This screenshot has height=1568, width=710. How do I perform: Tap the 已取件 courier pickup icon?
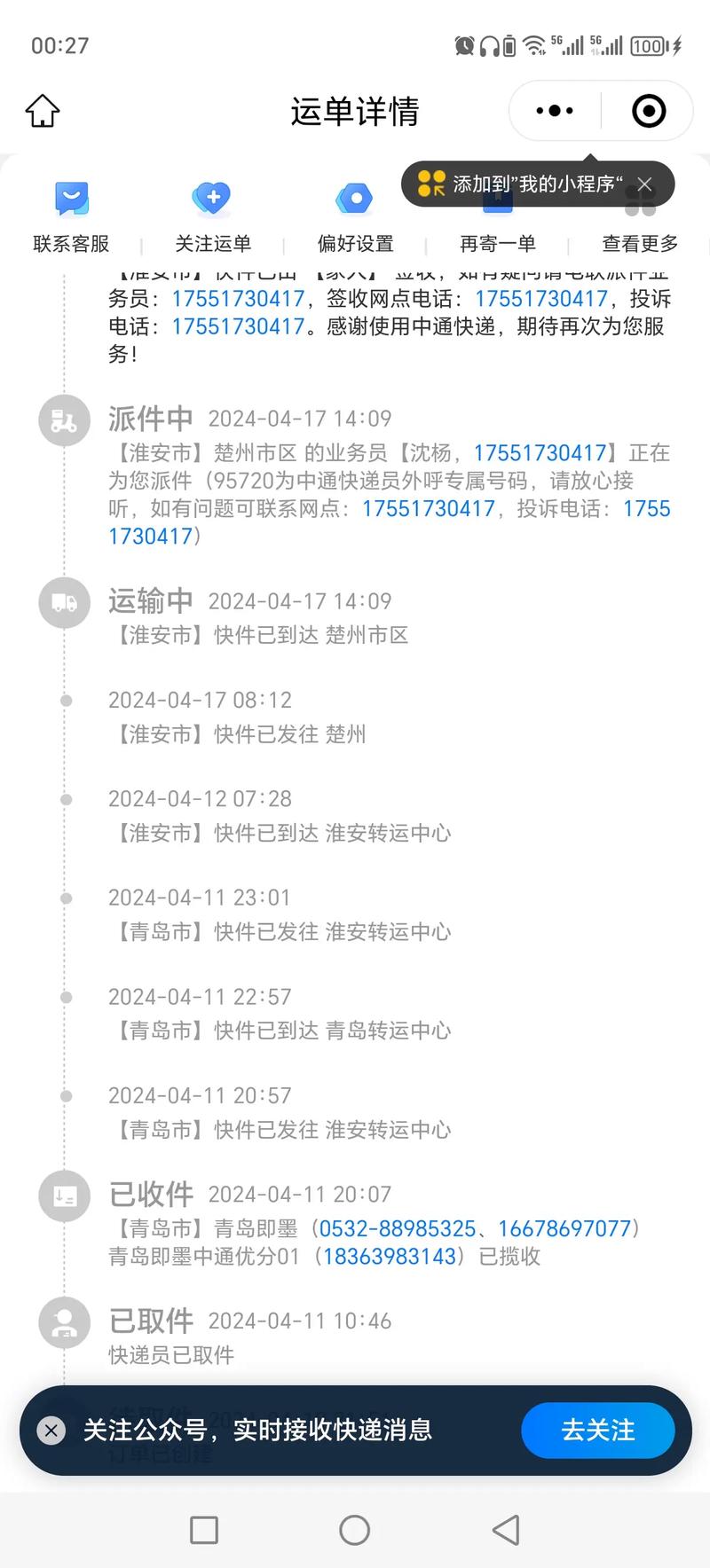pyautogui.click(x=63, y=1322)
